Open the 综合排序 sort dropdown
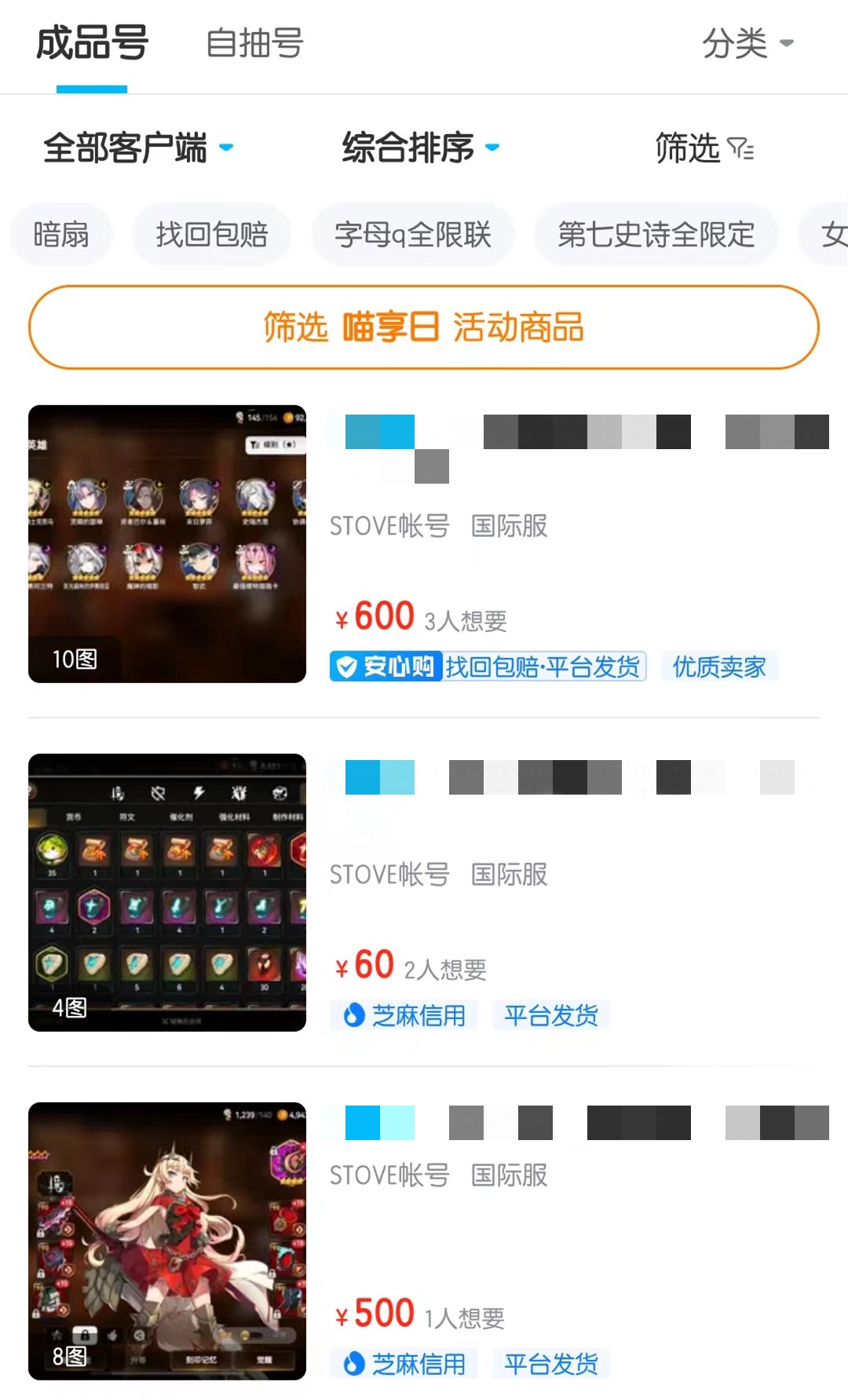The height and width of the screenshot is (1400, 848). coord(420,148)
